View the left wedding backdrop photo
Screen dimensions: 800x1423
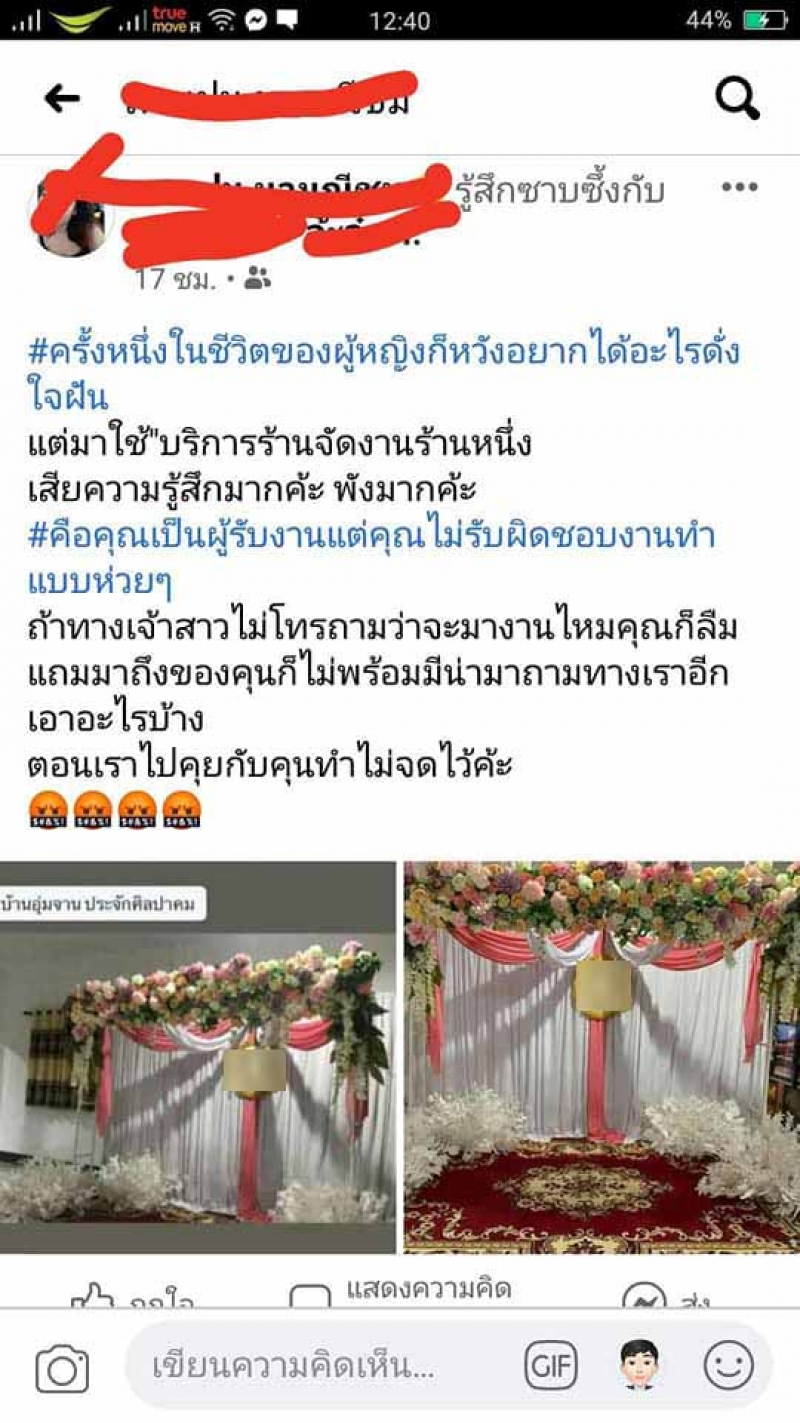point(198,1057)
